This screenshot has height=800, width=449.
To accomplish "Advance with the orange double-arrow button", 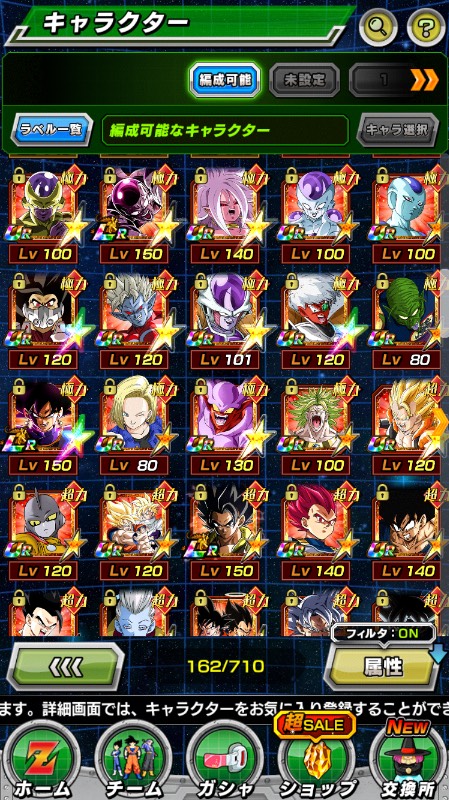I will coord(425,80).
